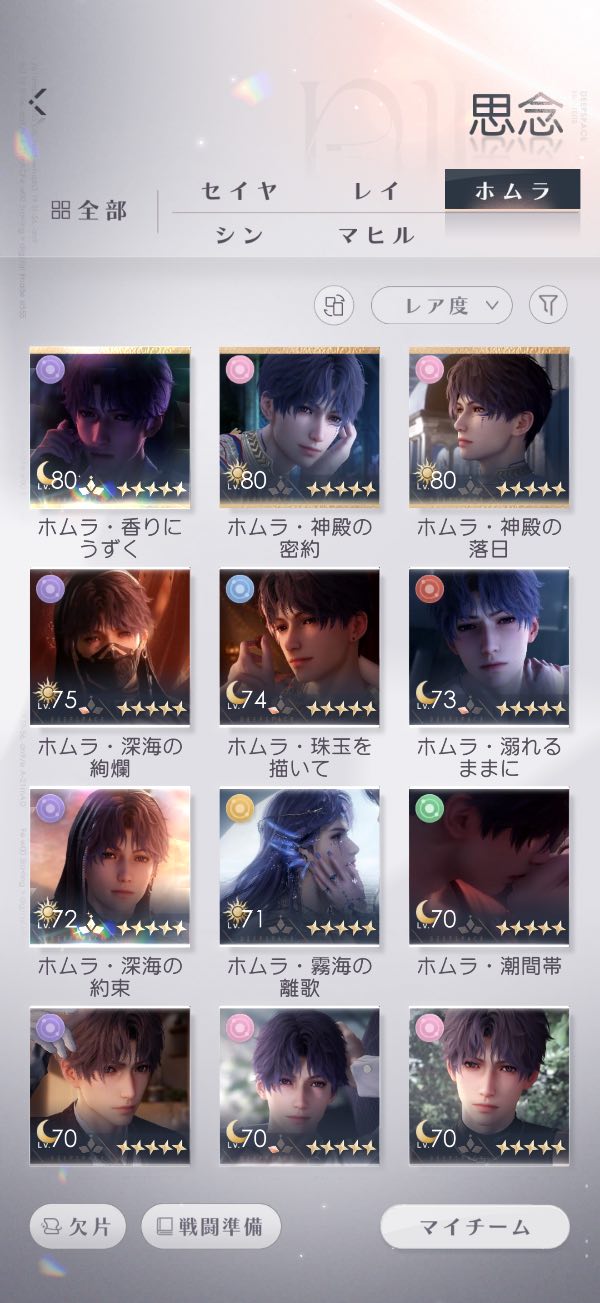Select the シン tab
Screen dimensions: 600x1303
coord(239,236)
